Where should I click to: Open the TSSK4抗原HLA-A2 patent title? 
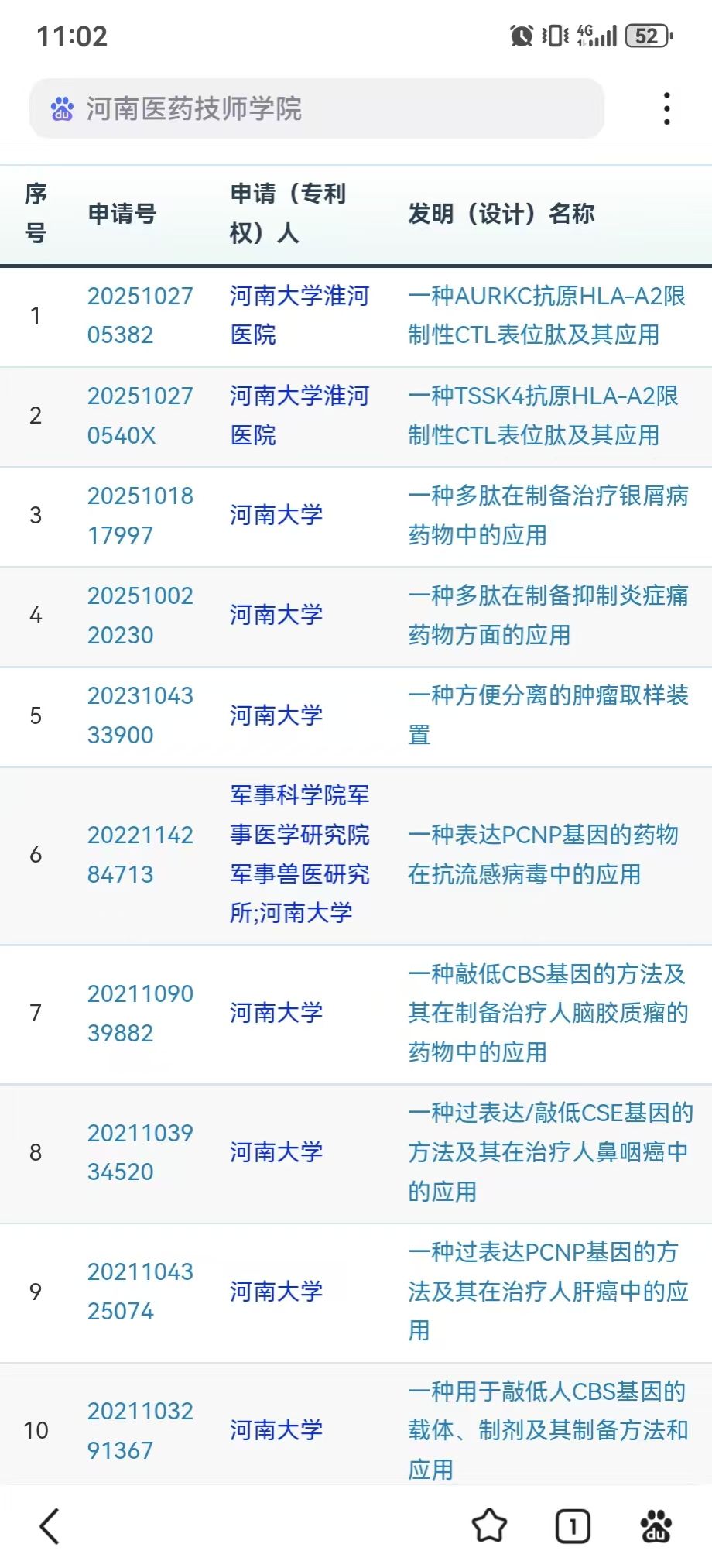click(x=543, y=415)
